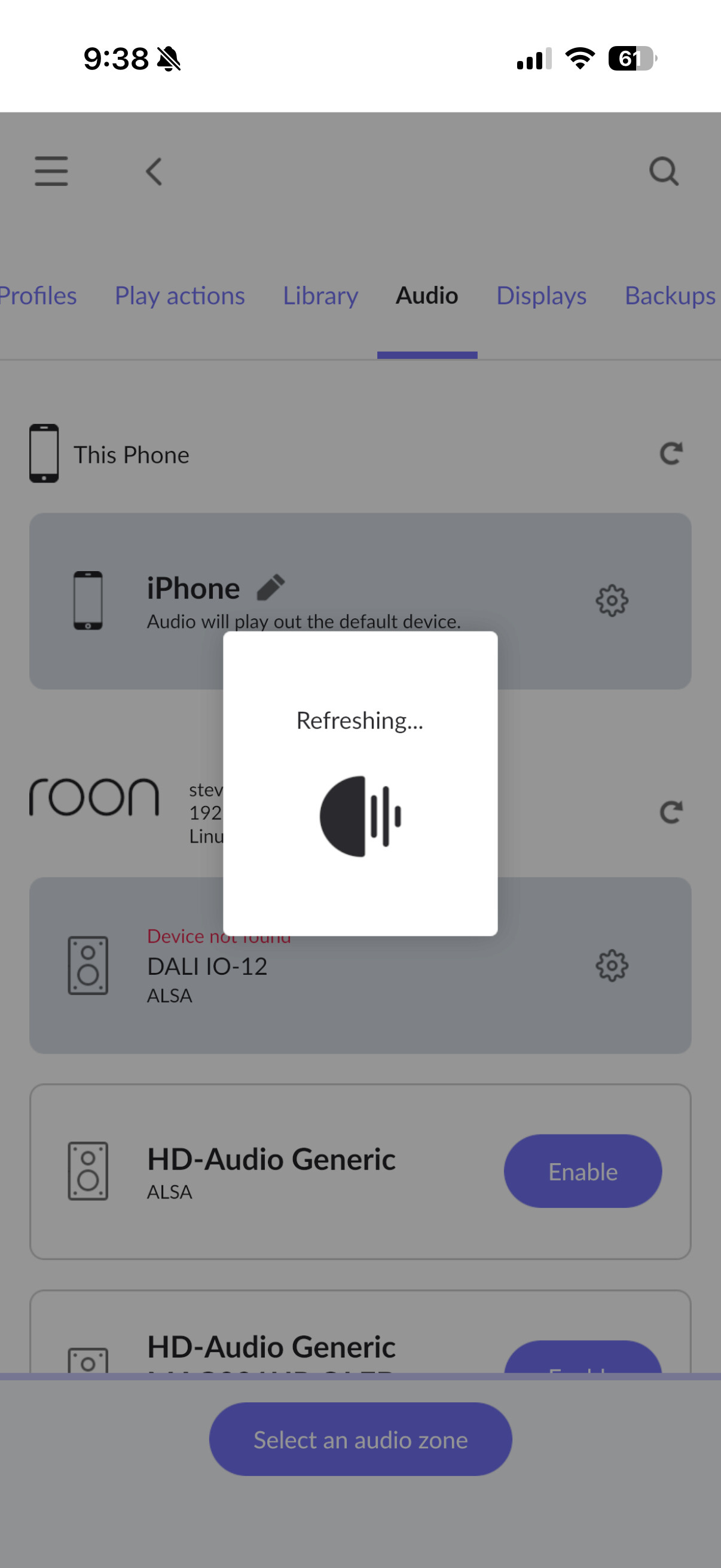Refresh the Roon core devices
Viewport: 721px width, 1568px height.
tap(671, 812)
